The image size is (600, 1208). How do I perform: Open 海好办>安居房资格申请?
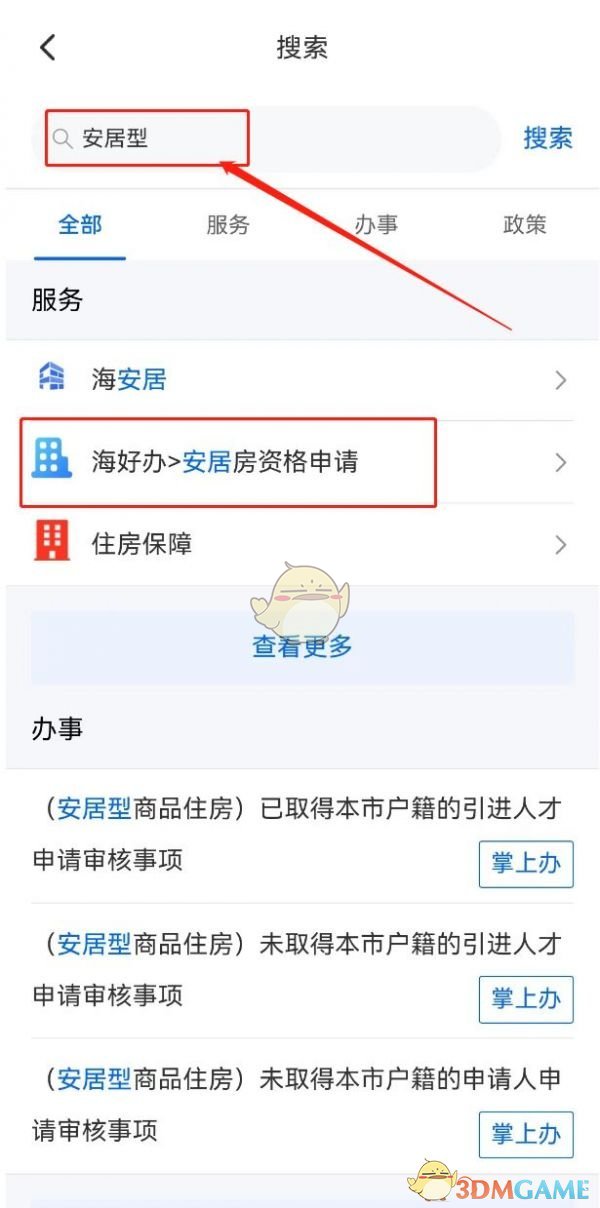tap(302, 462)
